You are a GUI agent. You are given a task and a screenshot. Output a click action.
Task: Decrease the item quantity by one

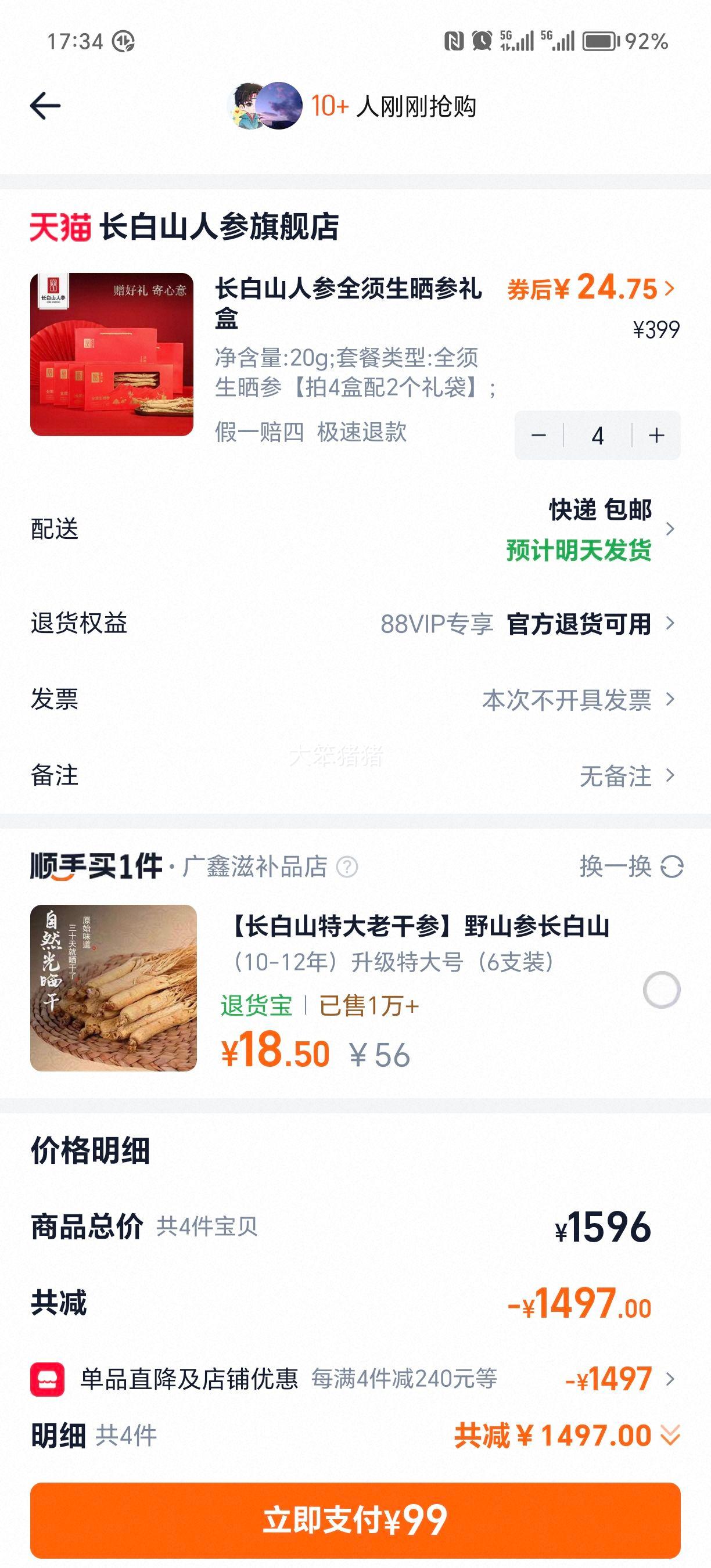click(538, 436)
